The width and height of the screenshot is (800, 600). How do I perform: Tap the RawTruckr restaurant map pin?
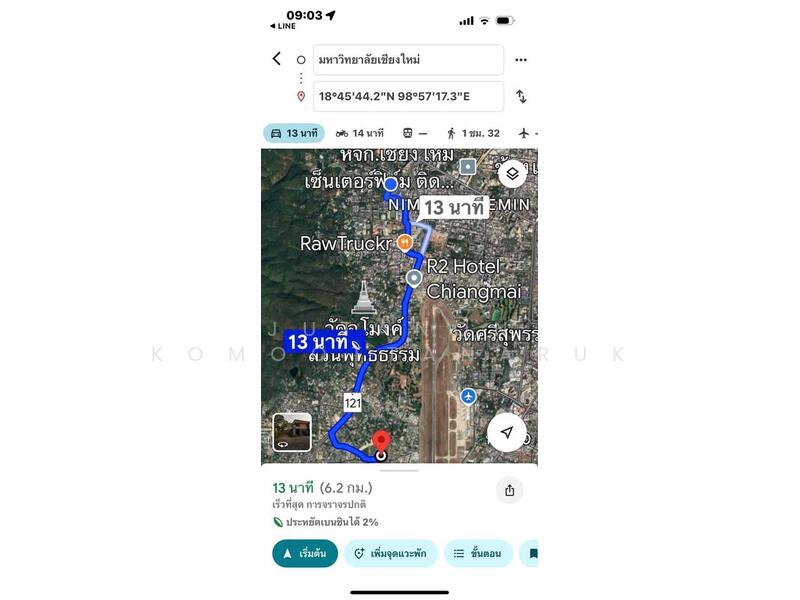[405, 242]
